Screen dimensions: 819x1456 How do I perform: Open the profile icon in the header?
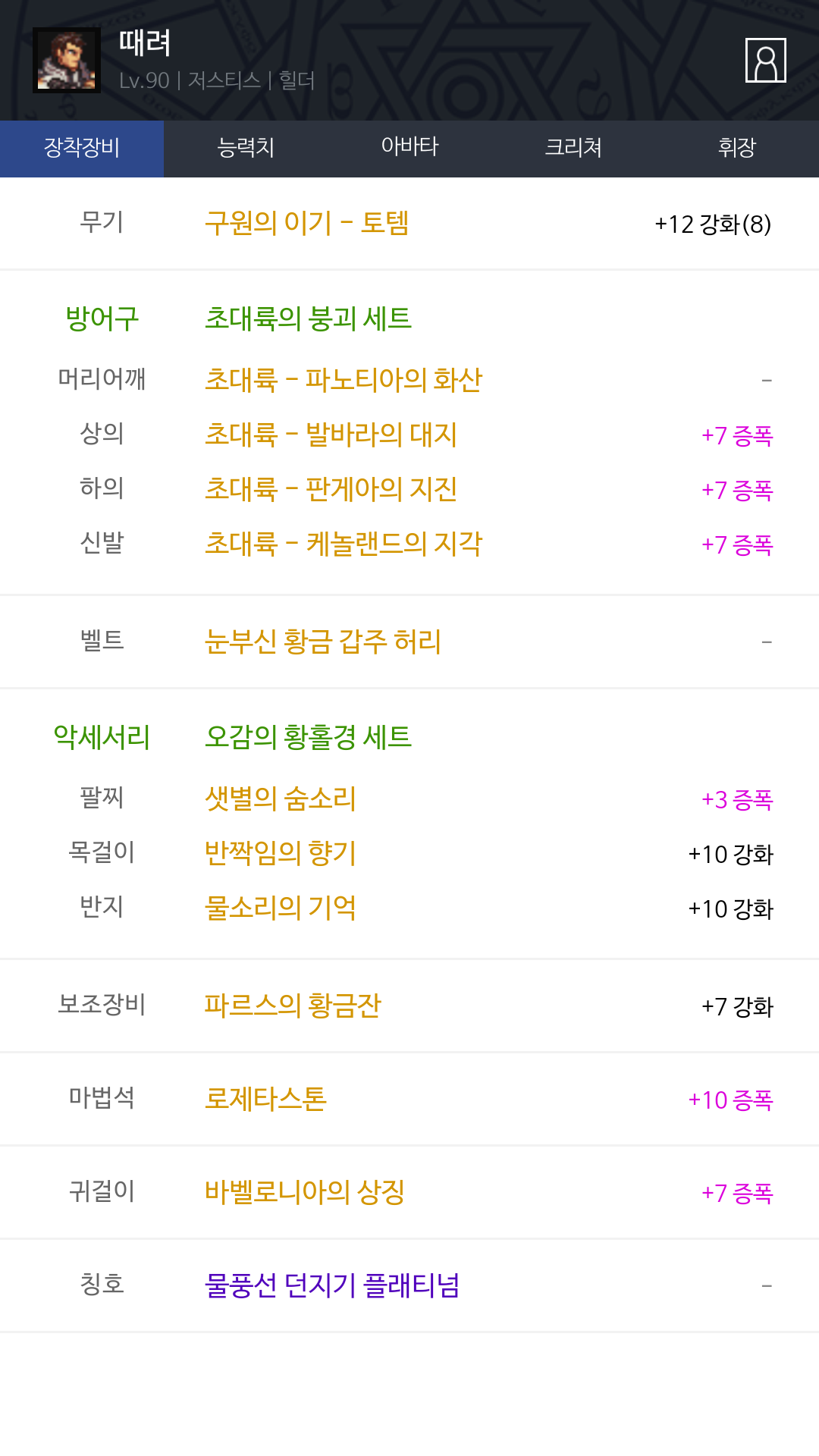[x=765, y=60]
